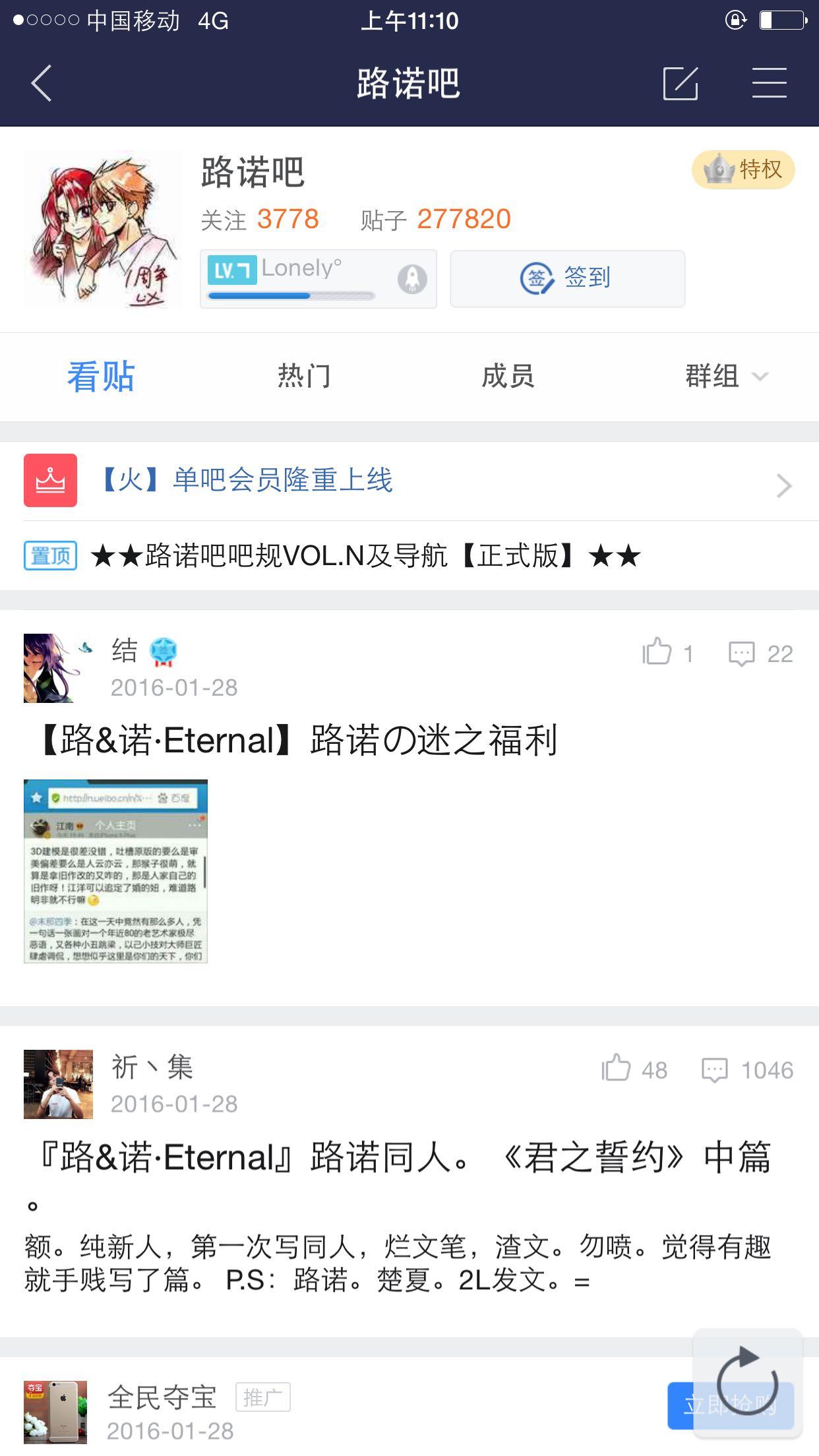This screenshot has width=819, height=1456.
Task: Tap the 签到 sign-in button
Action: click(567, 278)
